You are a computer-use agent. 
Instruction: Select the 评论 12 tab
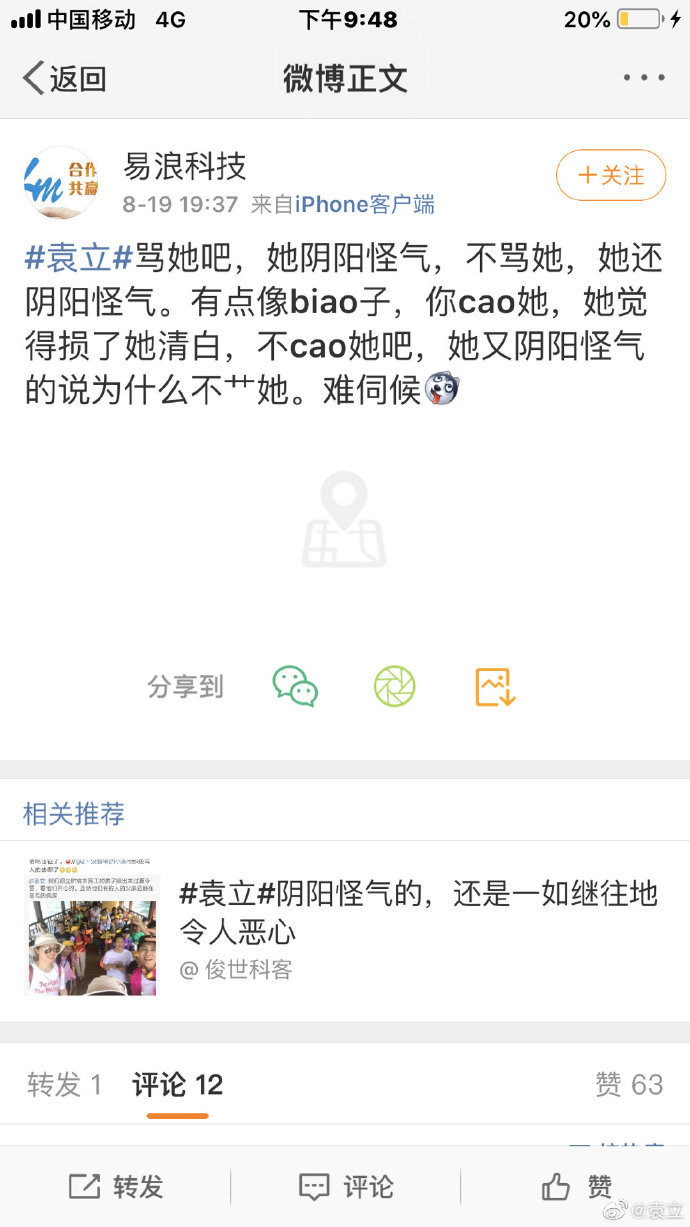click(177, 1085)
